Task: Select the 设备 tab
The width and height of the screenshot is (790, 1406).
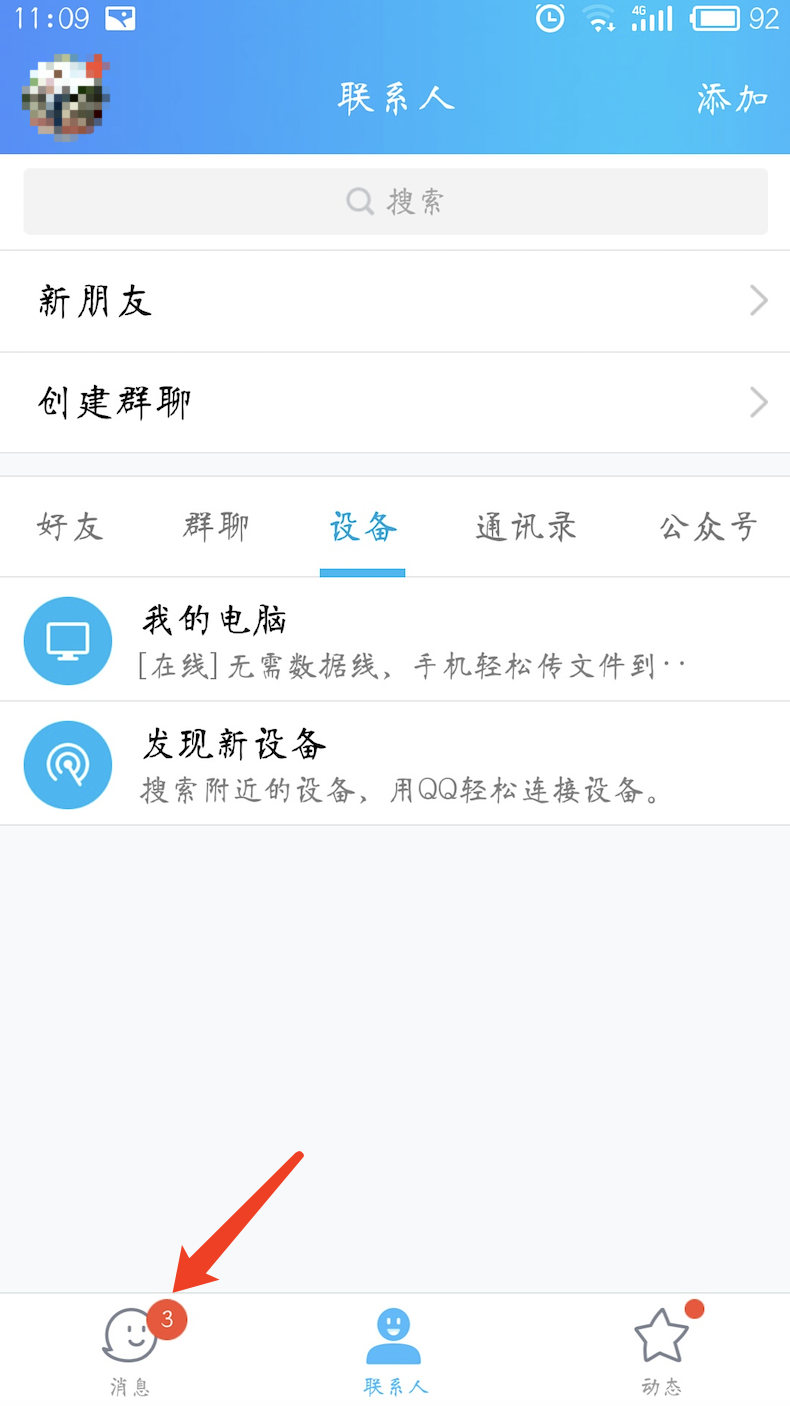Action: [363, 527]
